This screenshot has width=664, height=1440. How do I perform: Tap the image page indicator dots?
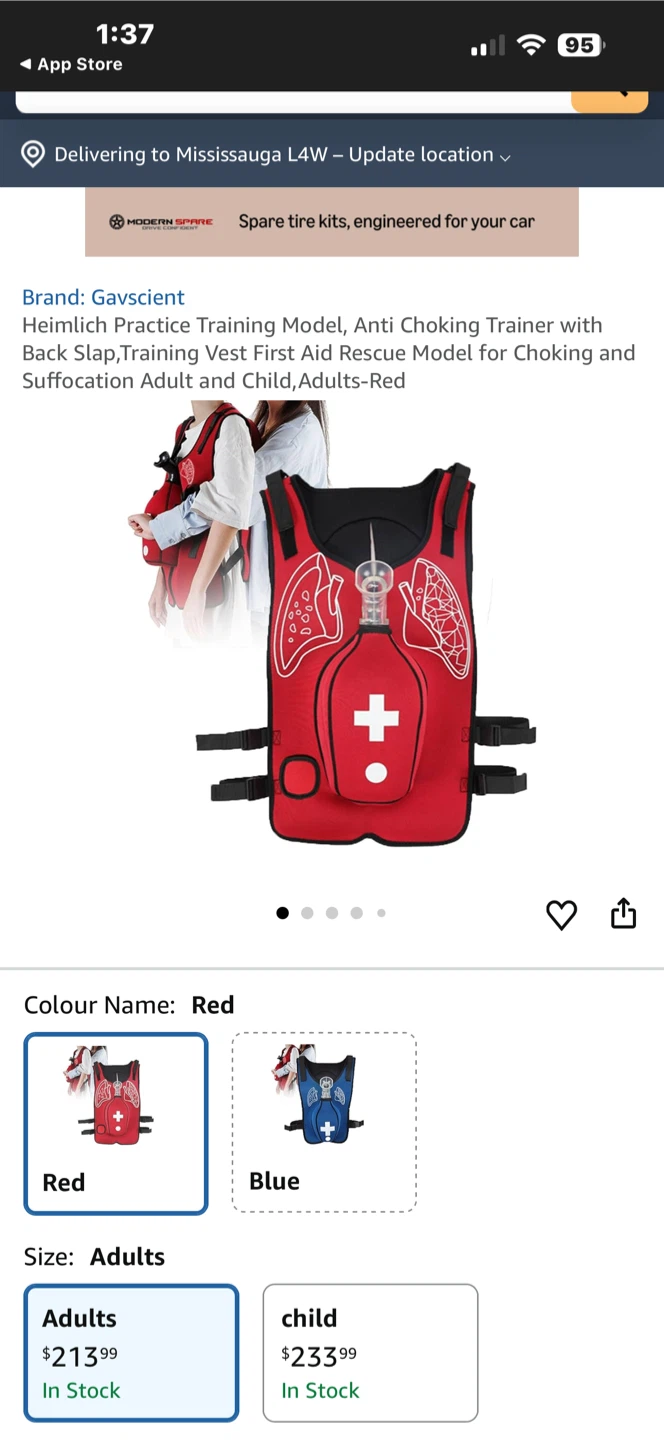click(331, 913)
